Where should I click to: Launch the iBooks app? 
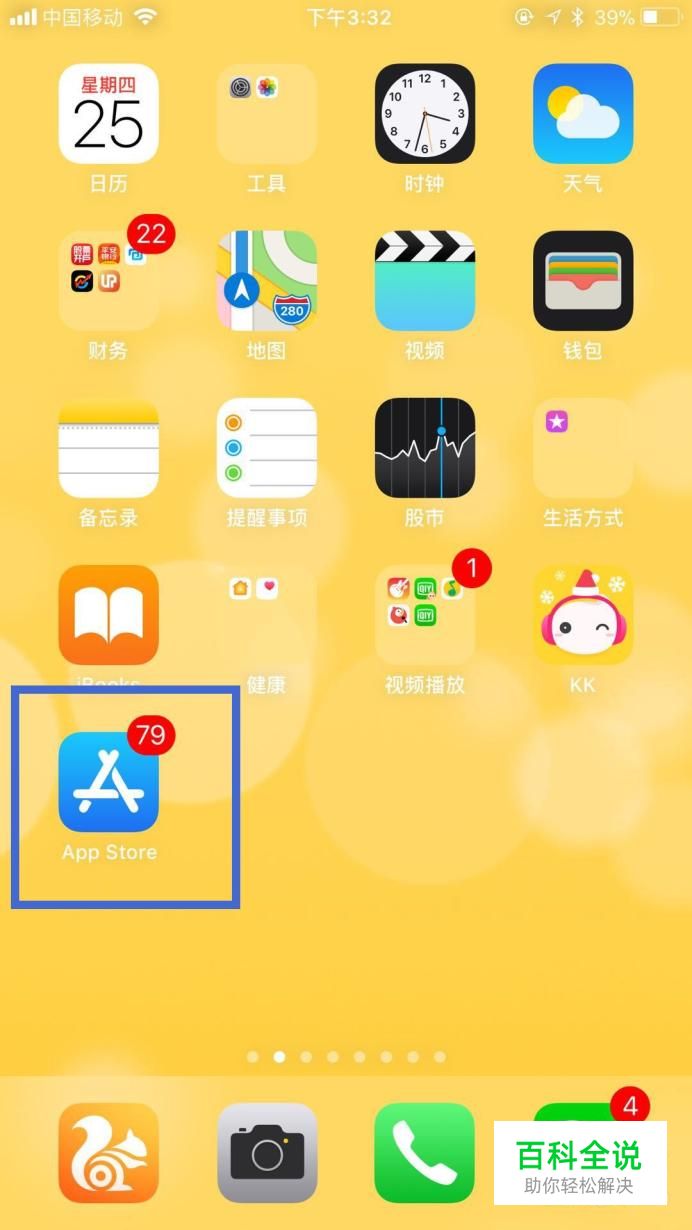point(109,615)
